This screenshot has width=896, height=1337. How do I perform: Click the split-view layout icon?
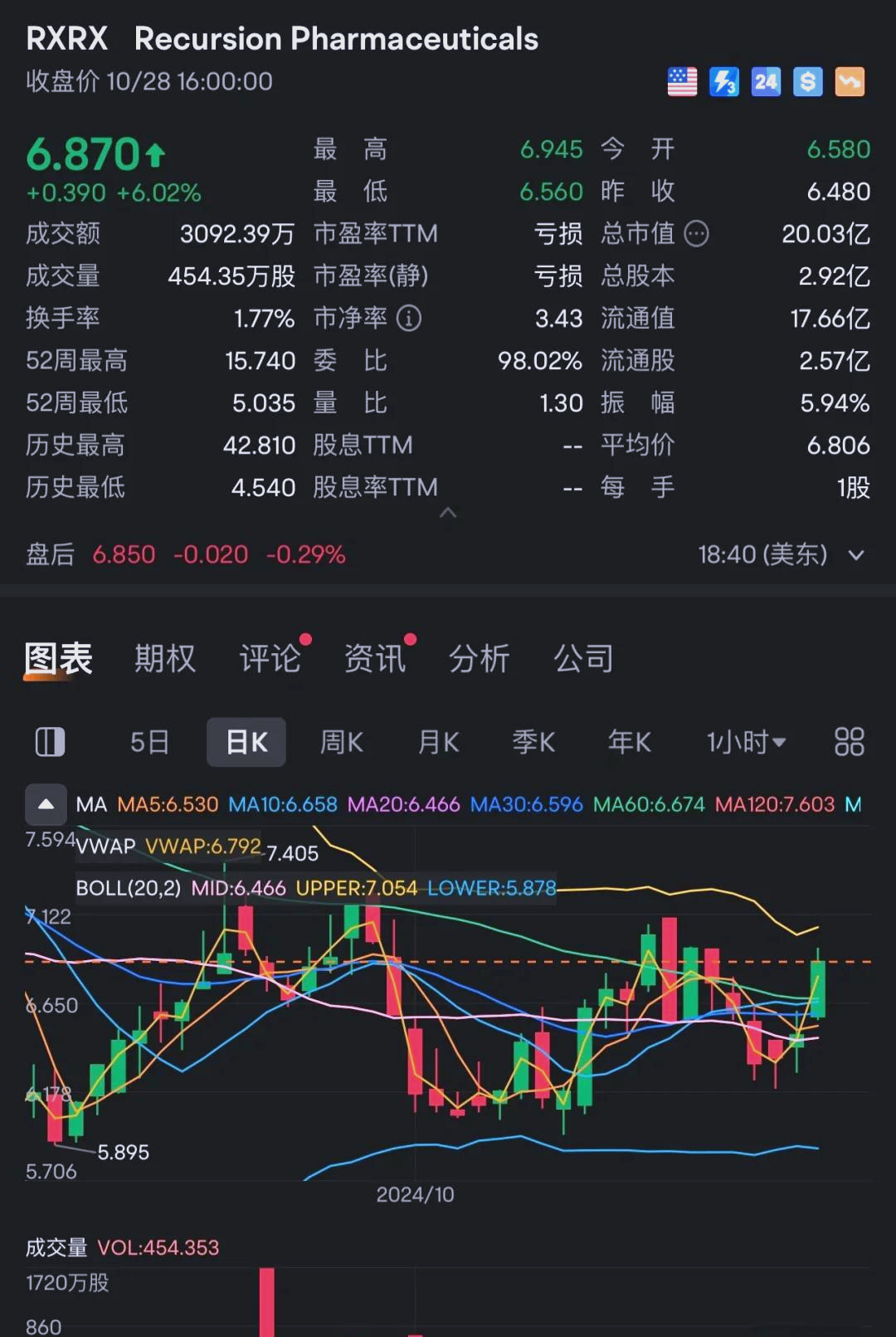pyautogui.click(x=49, y=742)
